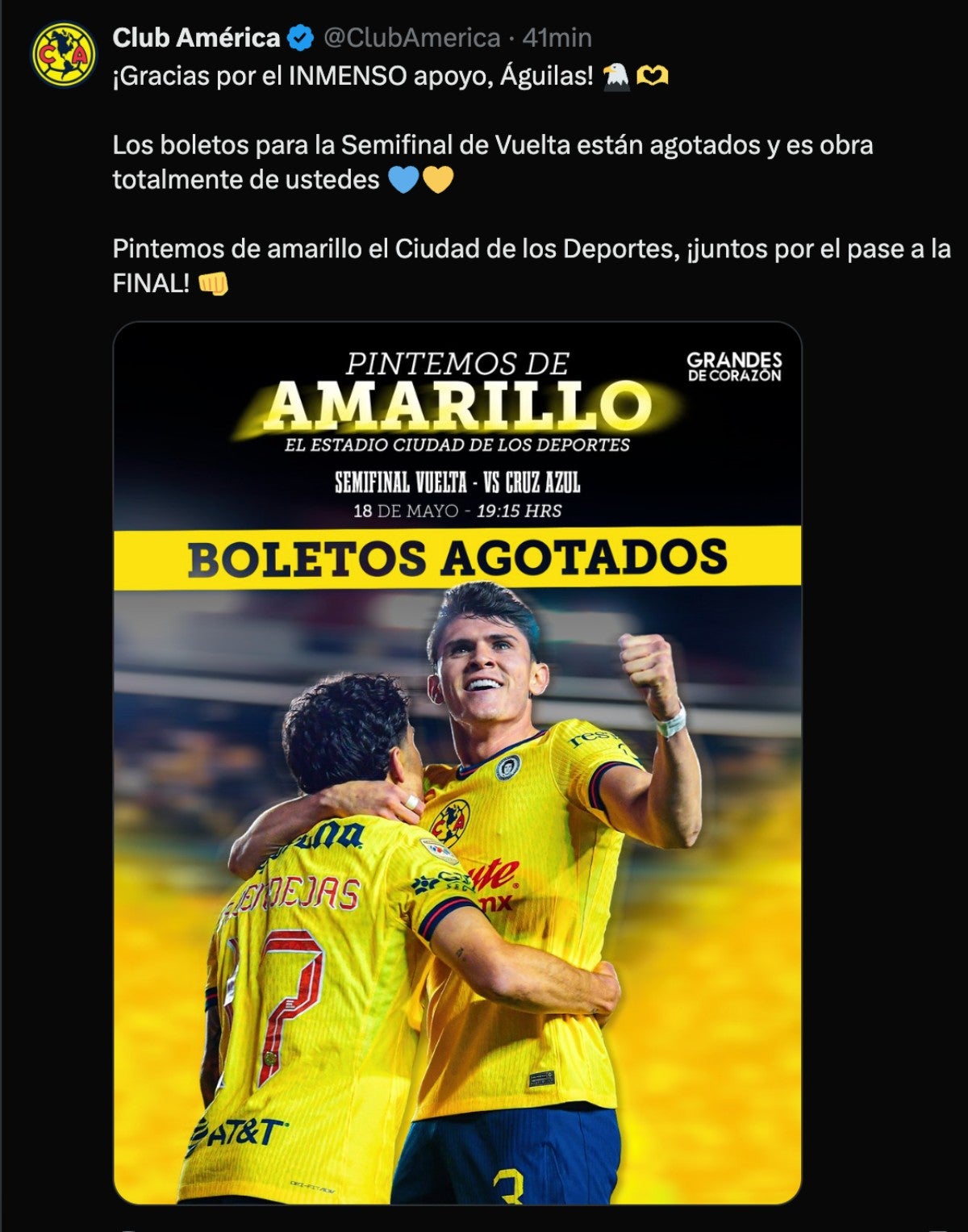Image resolution: width=968 pixels, height=1232 pixels.
Task: Open Club América's profile picture
Action: (x=64, y=56)
